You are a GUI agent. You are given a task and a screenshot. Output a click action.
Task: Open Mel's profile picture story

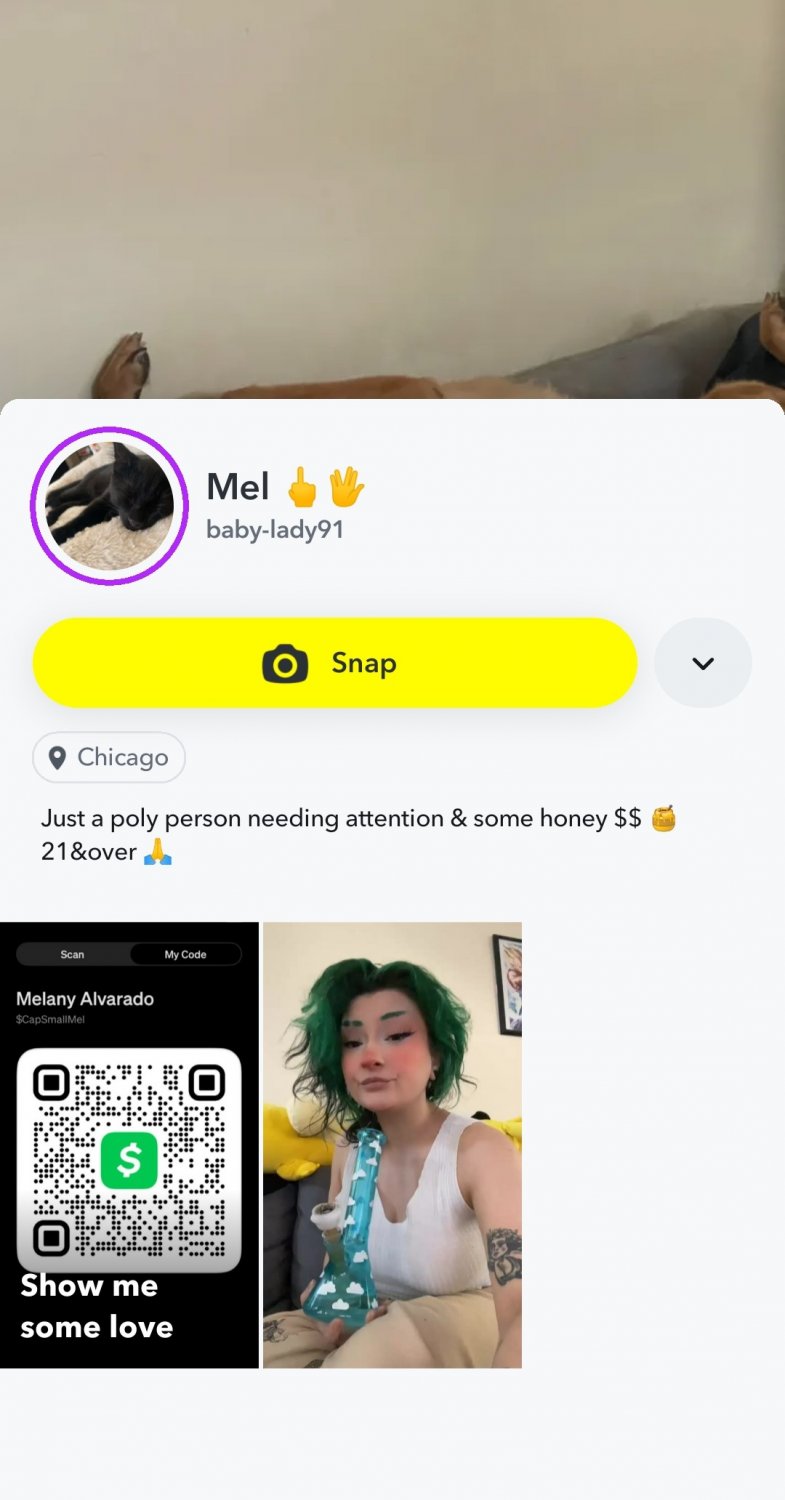[109, 506]
